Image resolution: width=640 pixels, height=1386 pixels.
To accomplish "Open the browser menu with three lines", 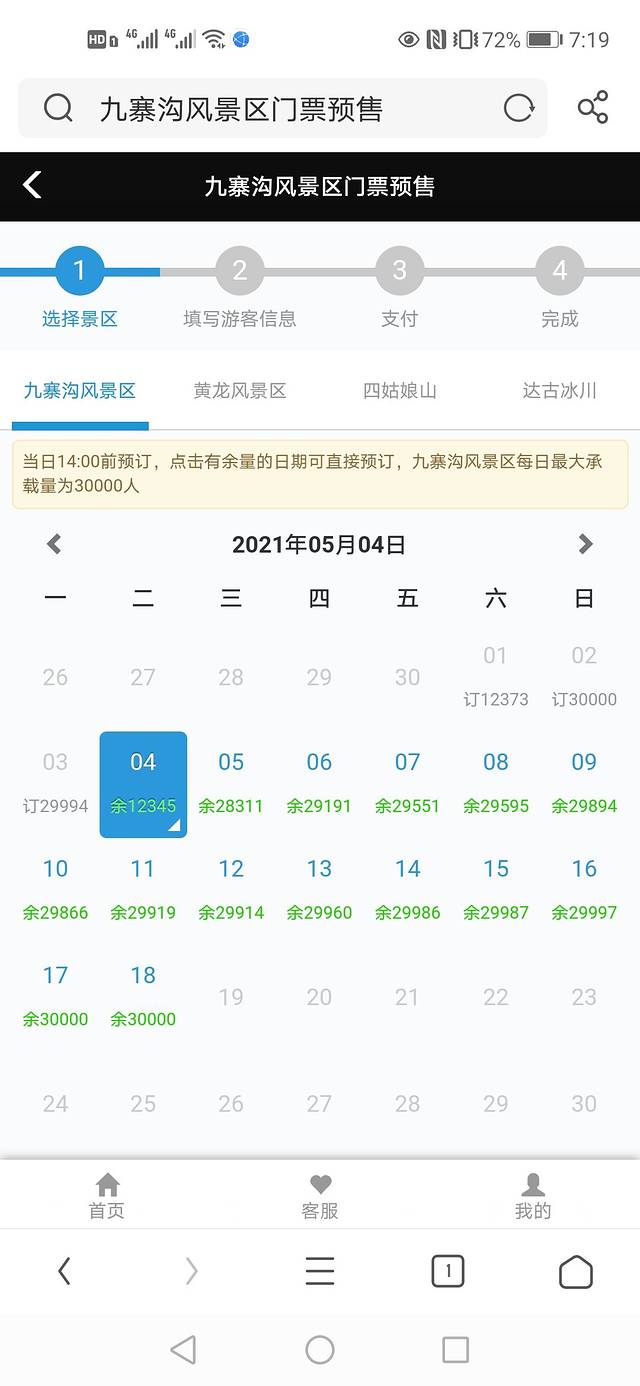I will point(320,1271).
